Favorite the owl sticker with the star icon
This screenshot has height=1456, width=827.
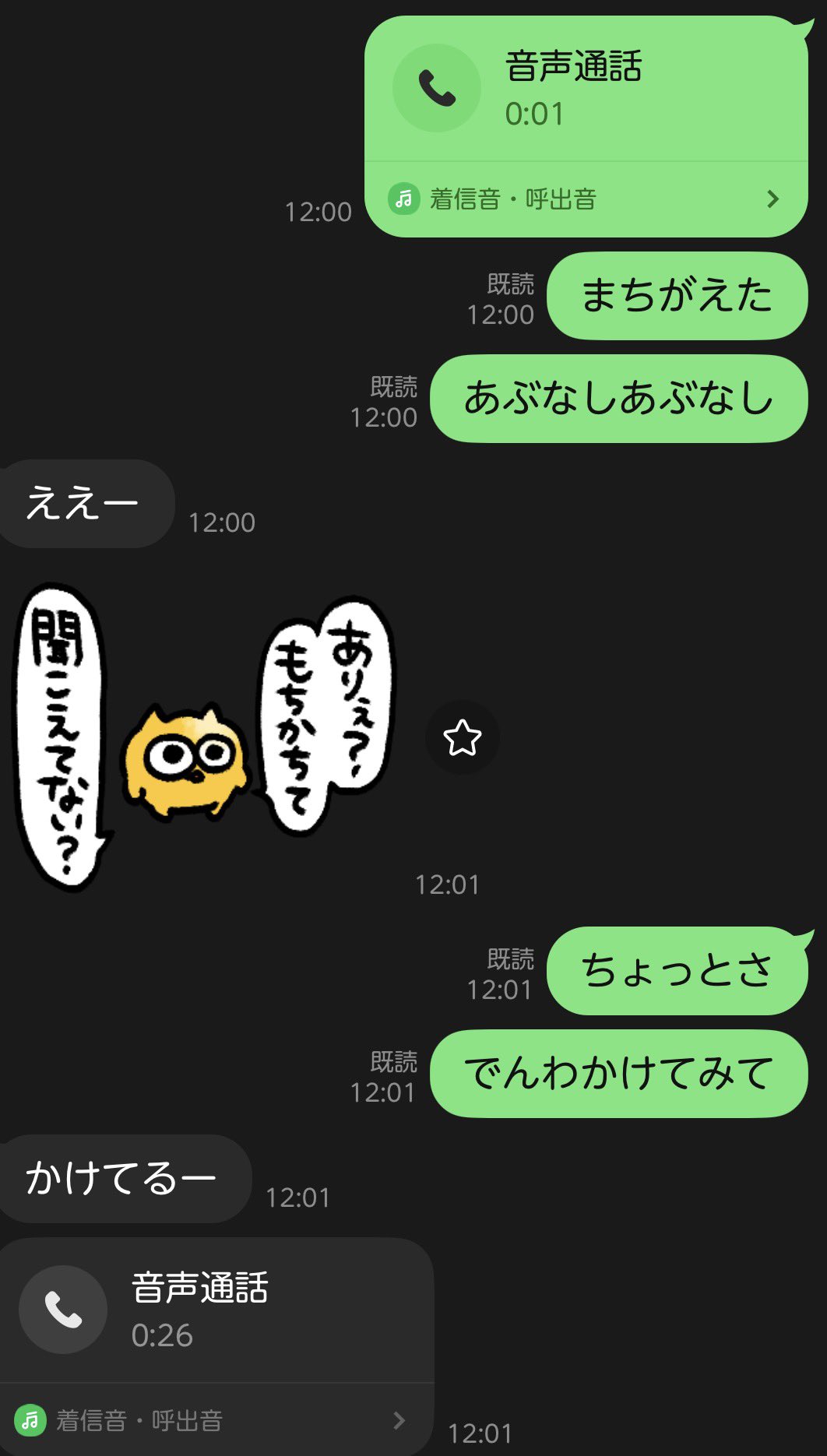(462, 737)
